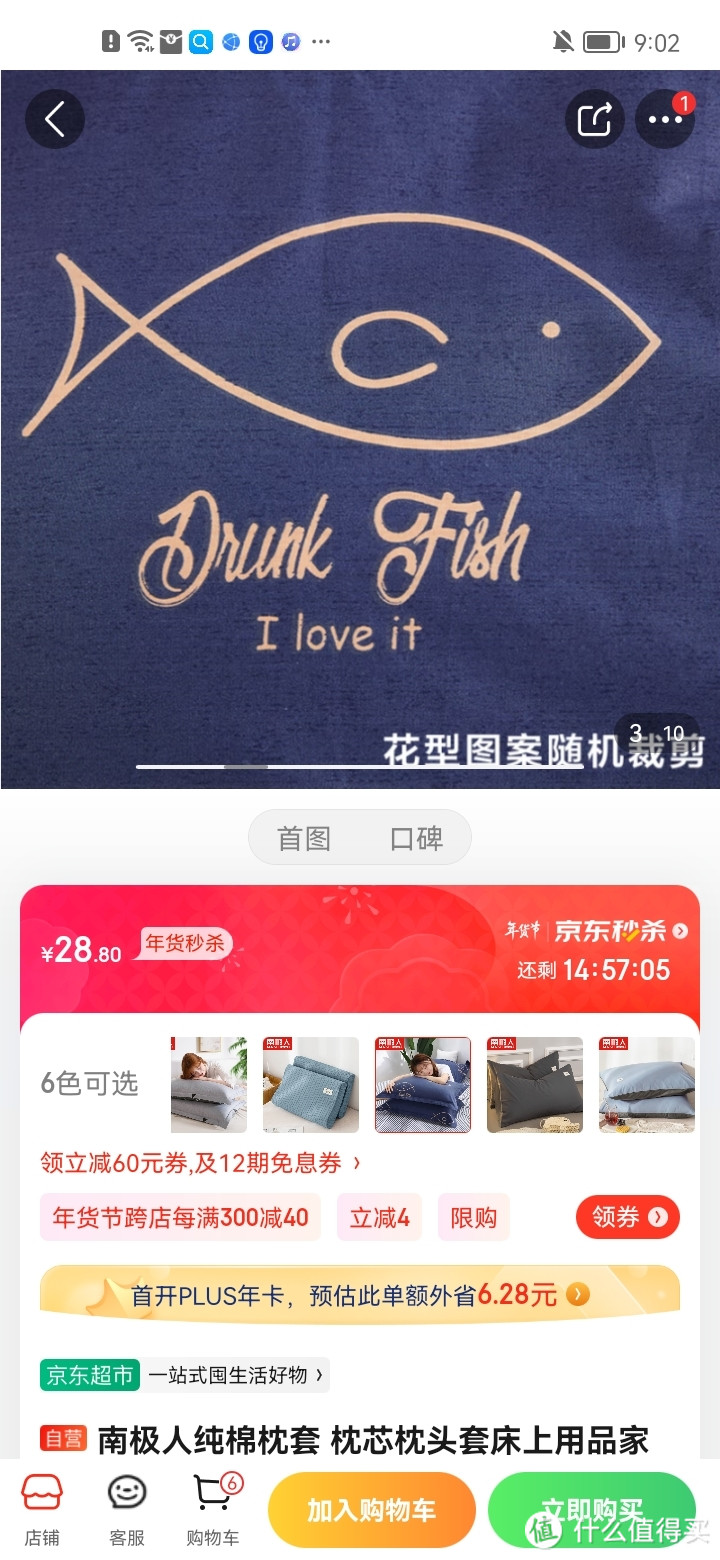Open the 购物车 shopping cart
The image size is (720, 1560).
[x=213, y=1509]
